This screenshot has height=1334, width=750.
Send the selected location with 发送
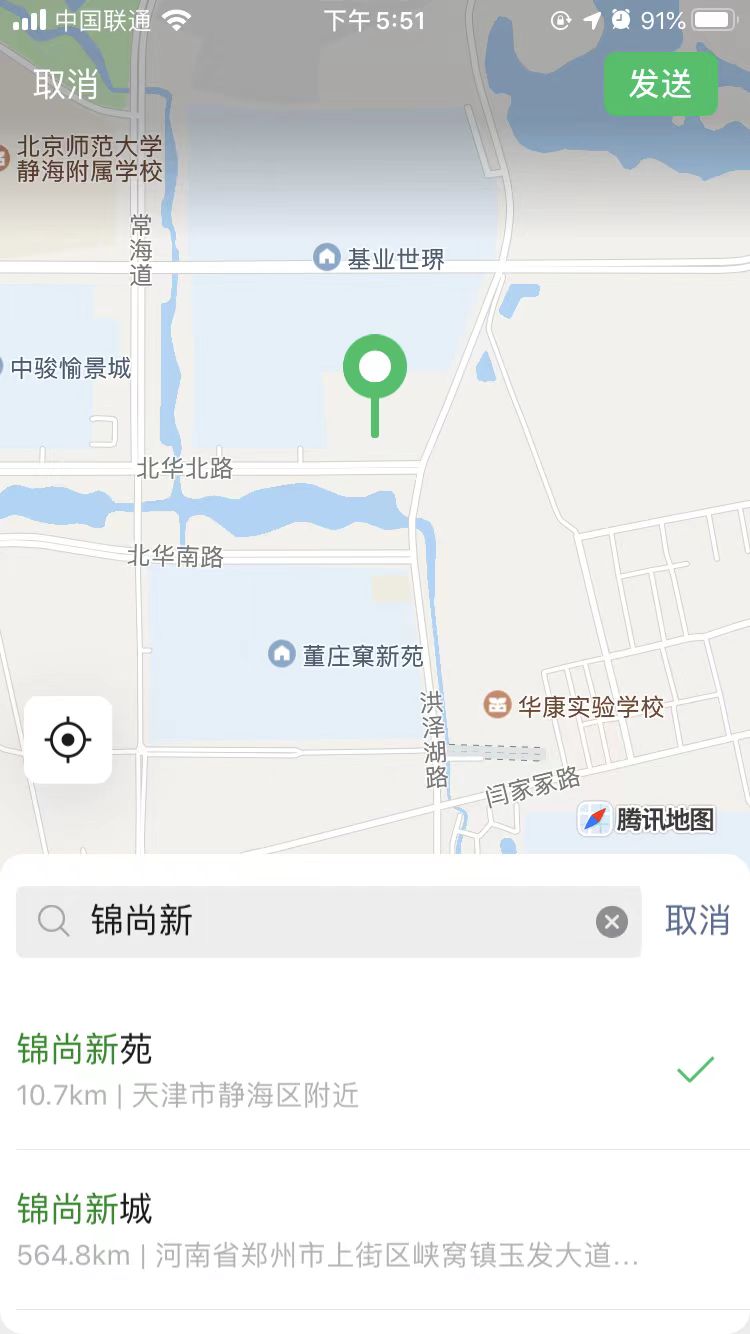click(x=660, y=85)
